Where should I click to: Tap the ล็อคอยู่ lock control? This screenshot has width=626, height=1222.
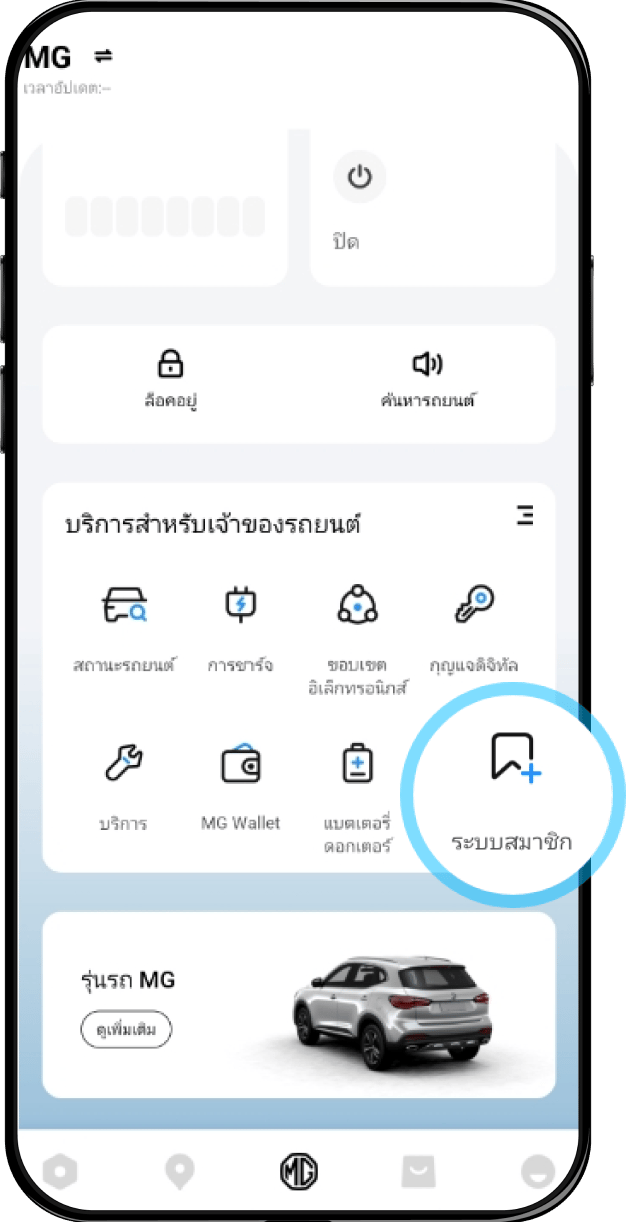pos(170,378)
